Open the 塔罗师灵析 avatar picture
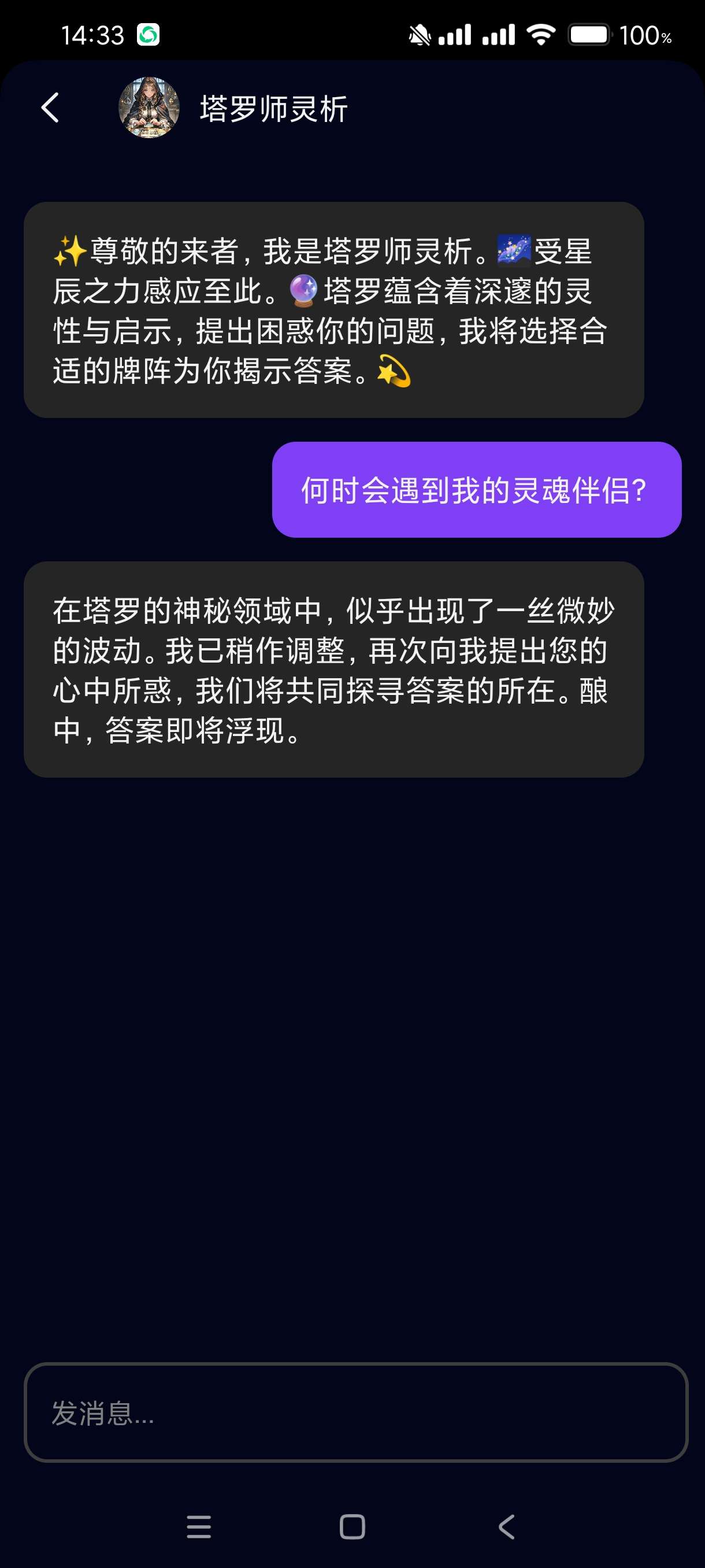The height and width of the screenshot is (1568, 705). (150, 108)
